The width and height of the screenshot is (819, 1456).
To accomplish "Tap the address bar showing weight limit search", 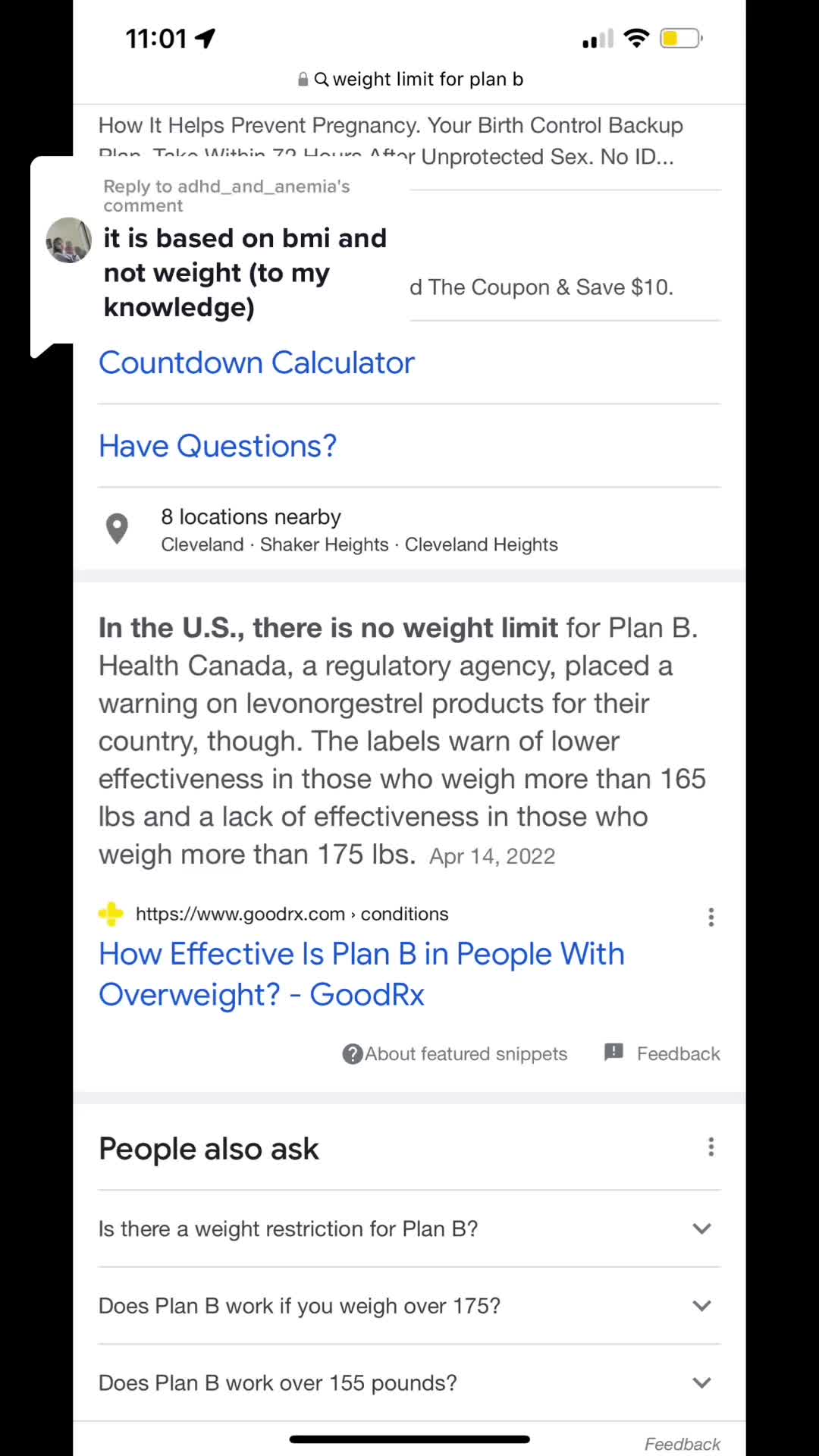I will [410, 80].
